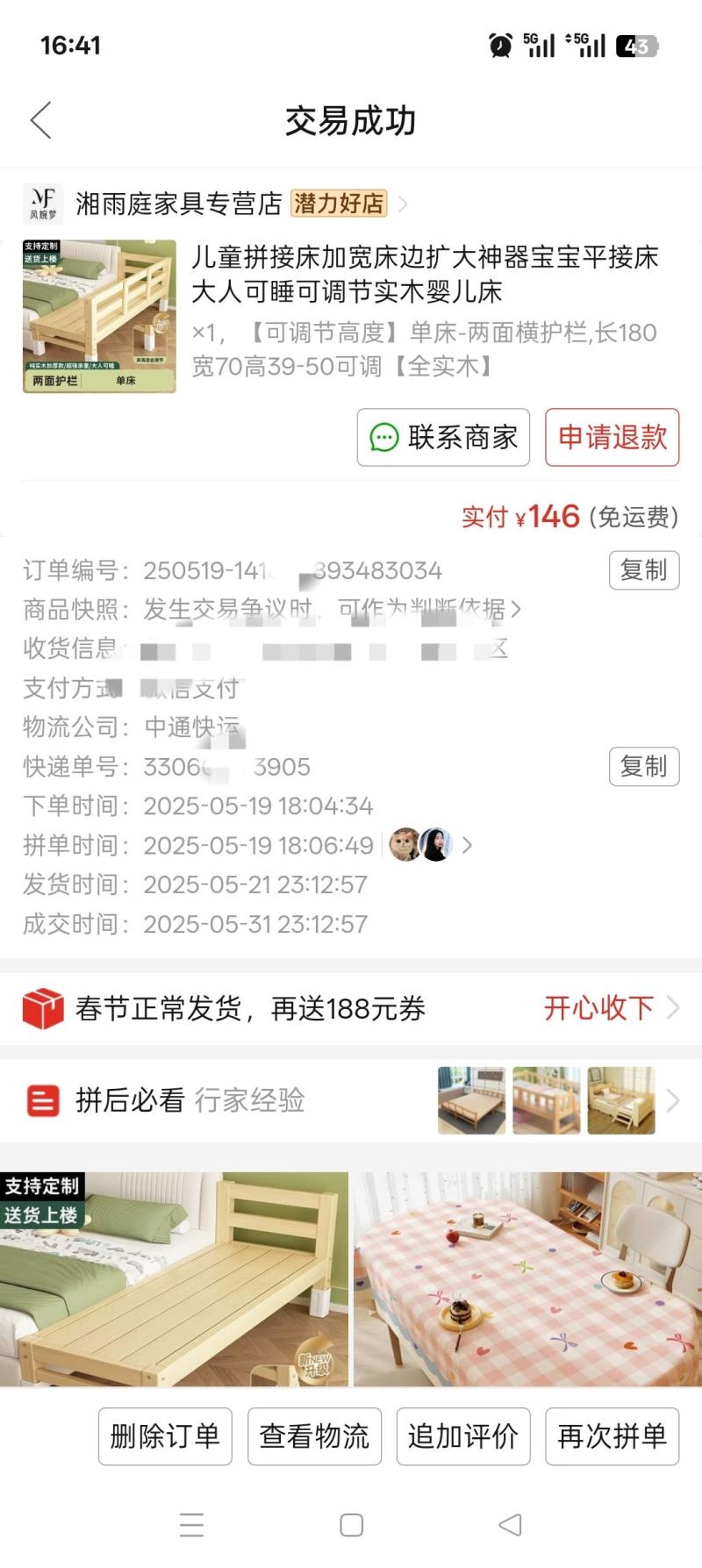
Task: Open the recommended wooden bed product card
Action: (174, 1278)
